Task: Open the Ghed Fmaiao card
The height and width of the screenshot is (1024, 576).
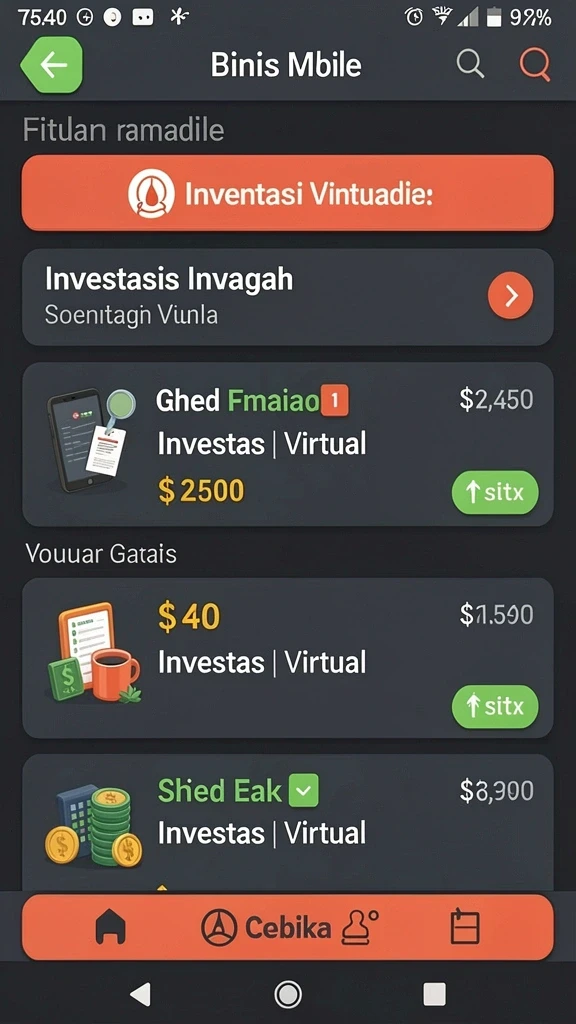Action: [x=287, y=444]
